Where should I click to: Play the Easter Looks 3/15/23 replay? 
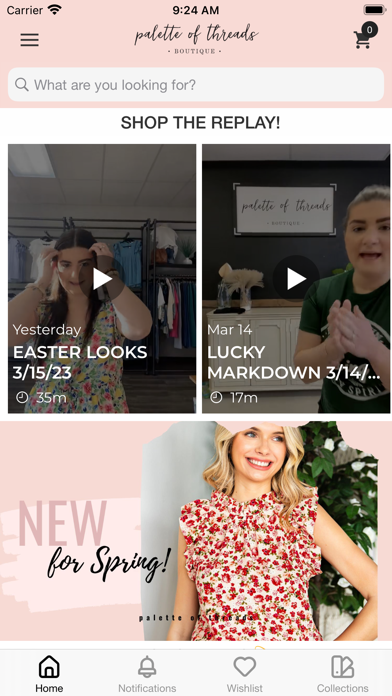[102, 279]
